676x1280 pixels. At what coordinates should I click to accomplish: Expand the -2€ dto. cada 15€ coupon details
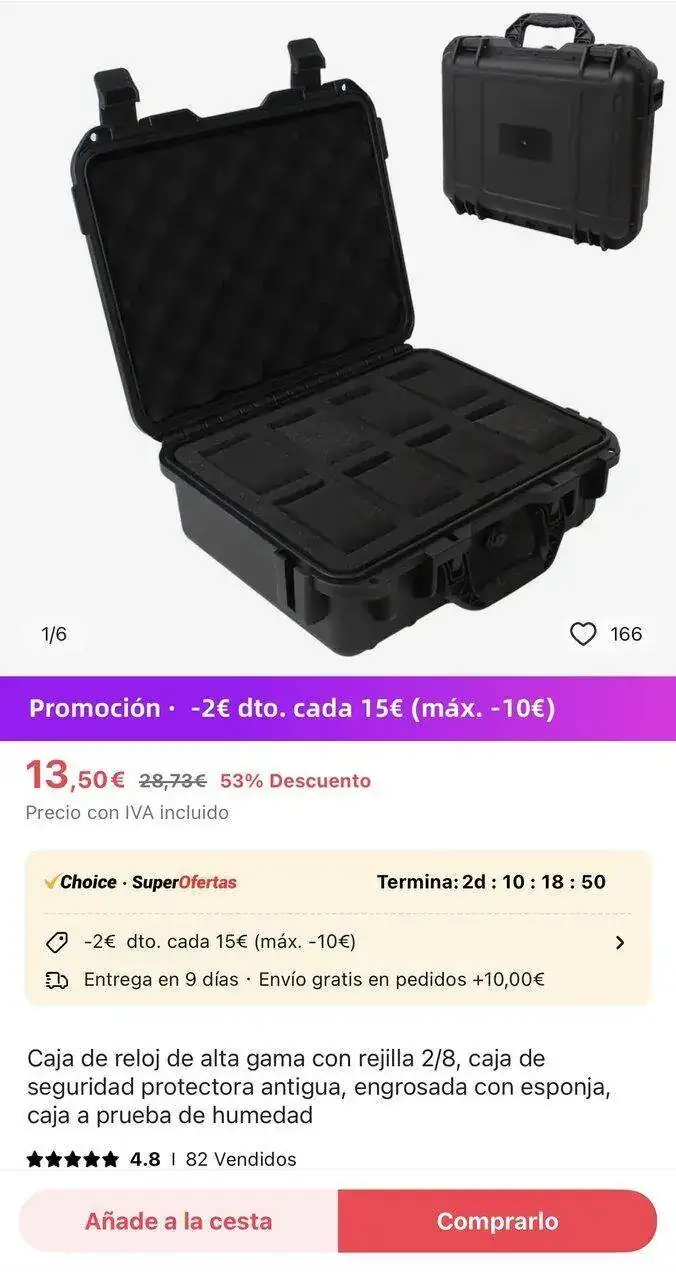tap(619, 942)
